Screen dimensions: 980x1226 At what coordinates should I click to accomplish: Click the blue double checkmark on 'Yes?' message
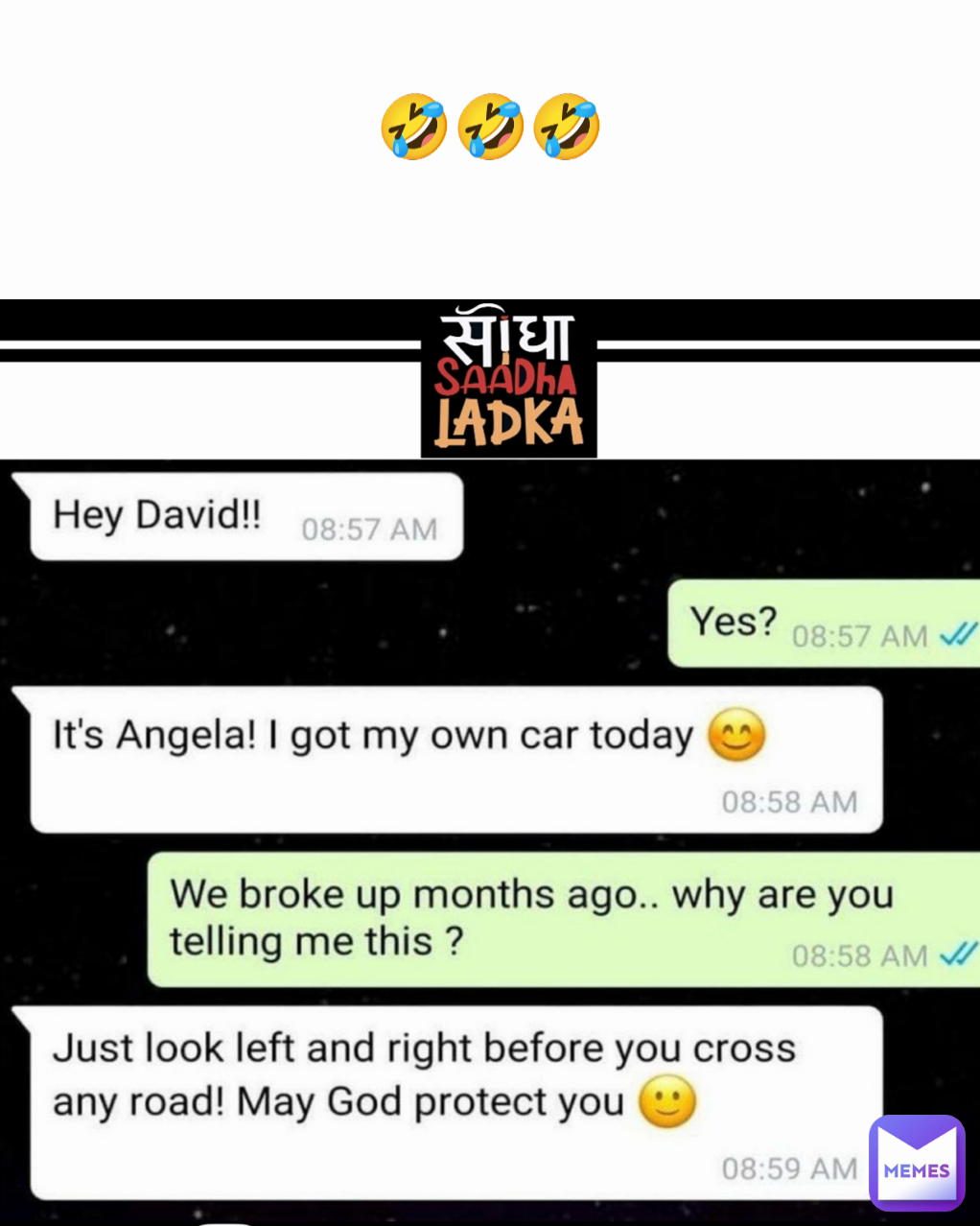click(x=960, y=633)
